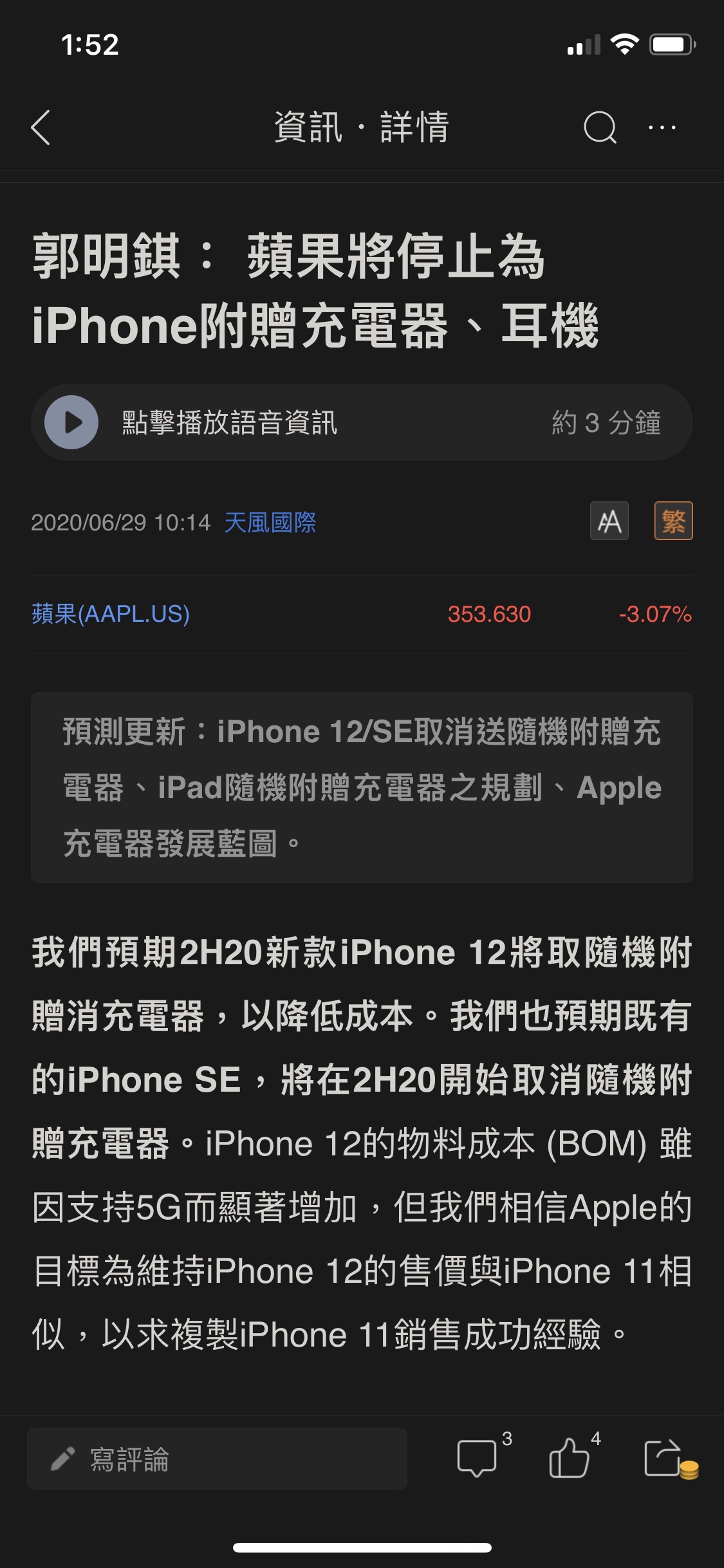Play the audio version of the article
This screenshot has height=1568, width=724.
click(71, 422)
